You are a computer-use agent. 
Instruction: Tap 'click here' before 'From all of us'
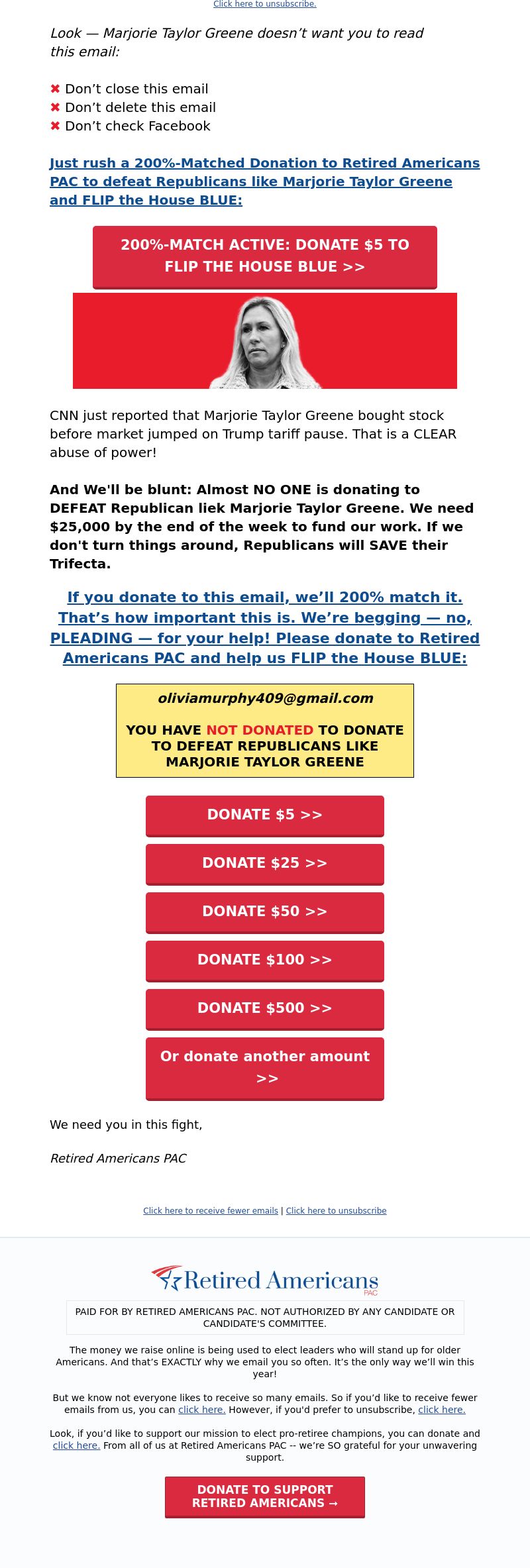(76, 1445)
